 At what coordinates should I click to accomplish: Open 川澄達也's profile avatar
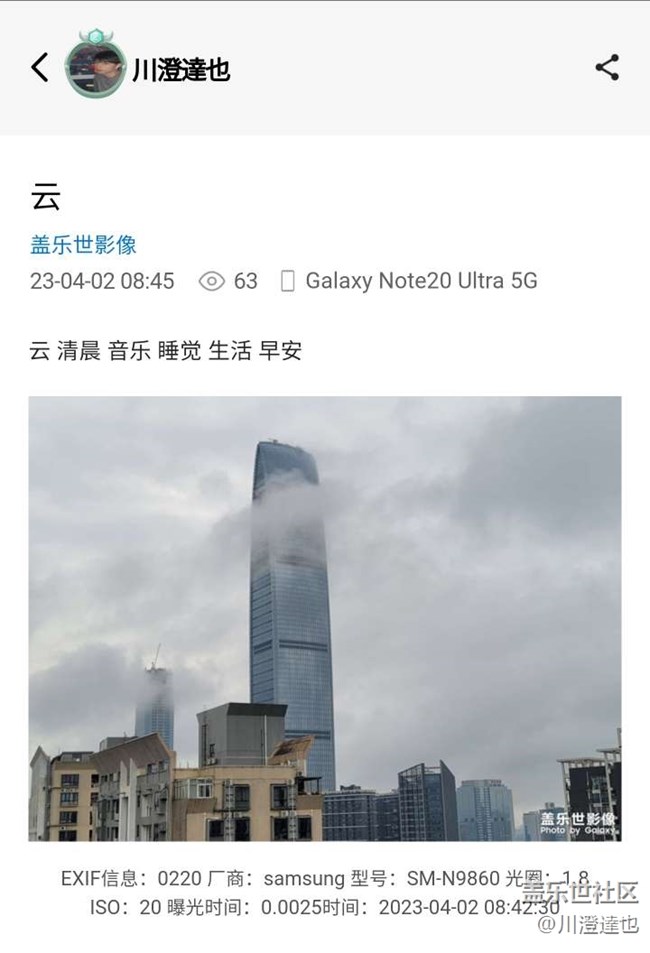point(95,66)
